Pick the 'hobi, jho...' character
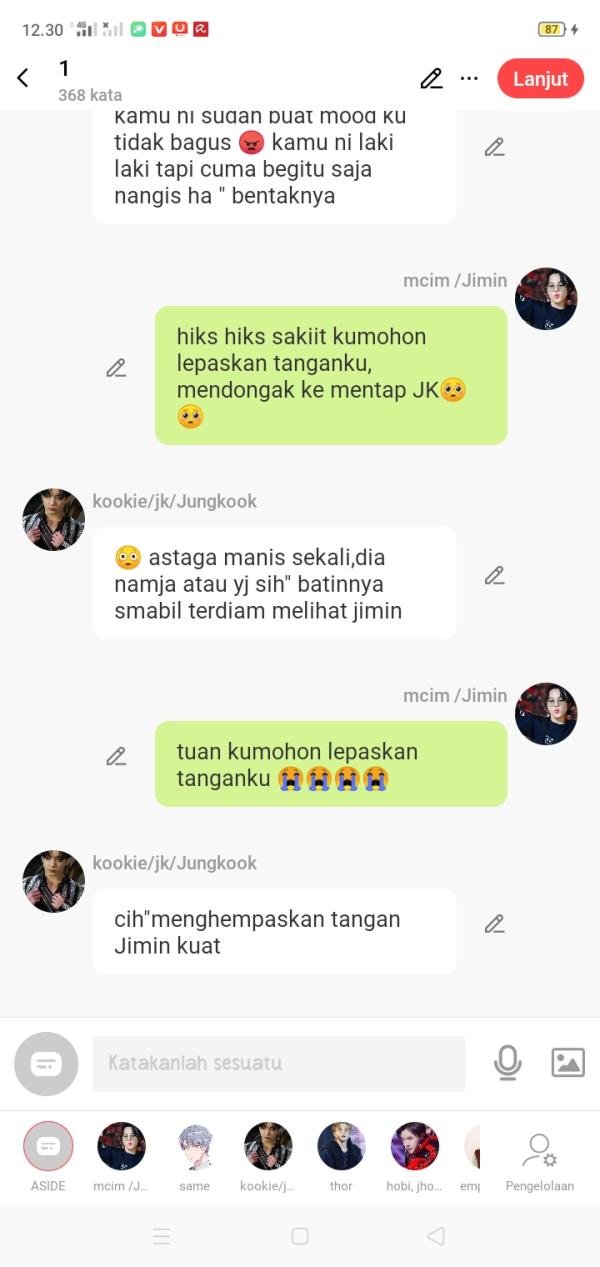 point(414,1147)
